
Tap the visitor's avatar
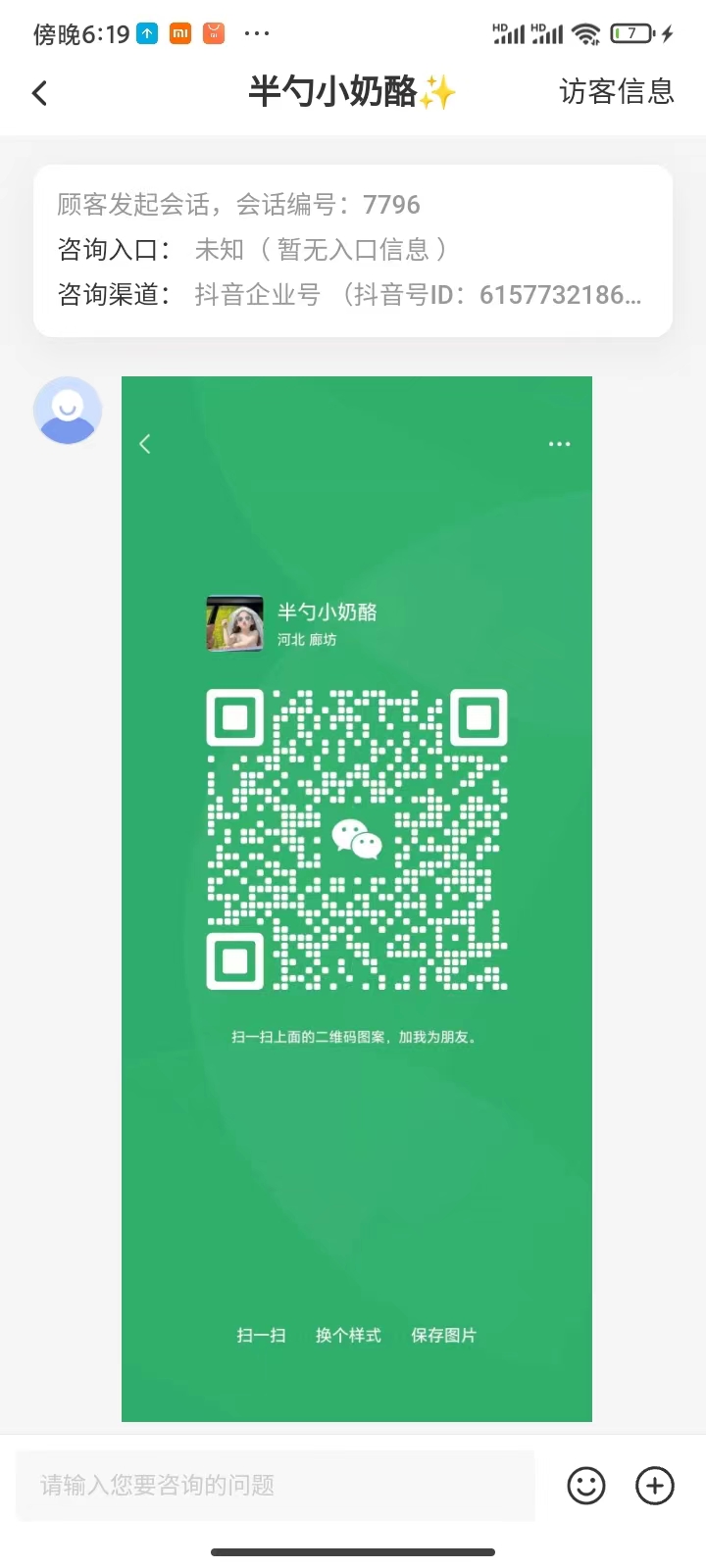click(x=68, y=410)
